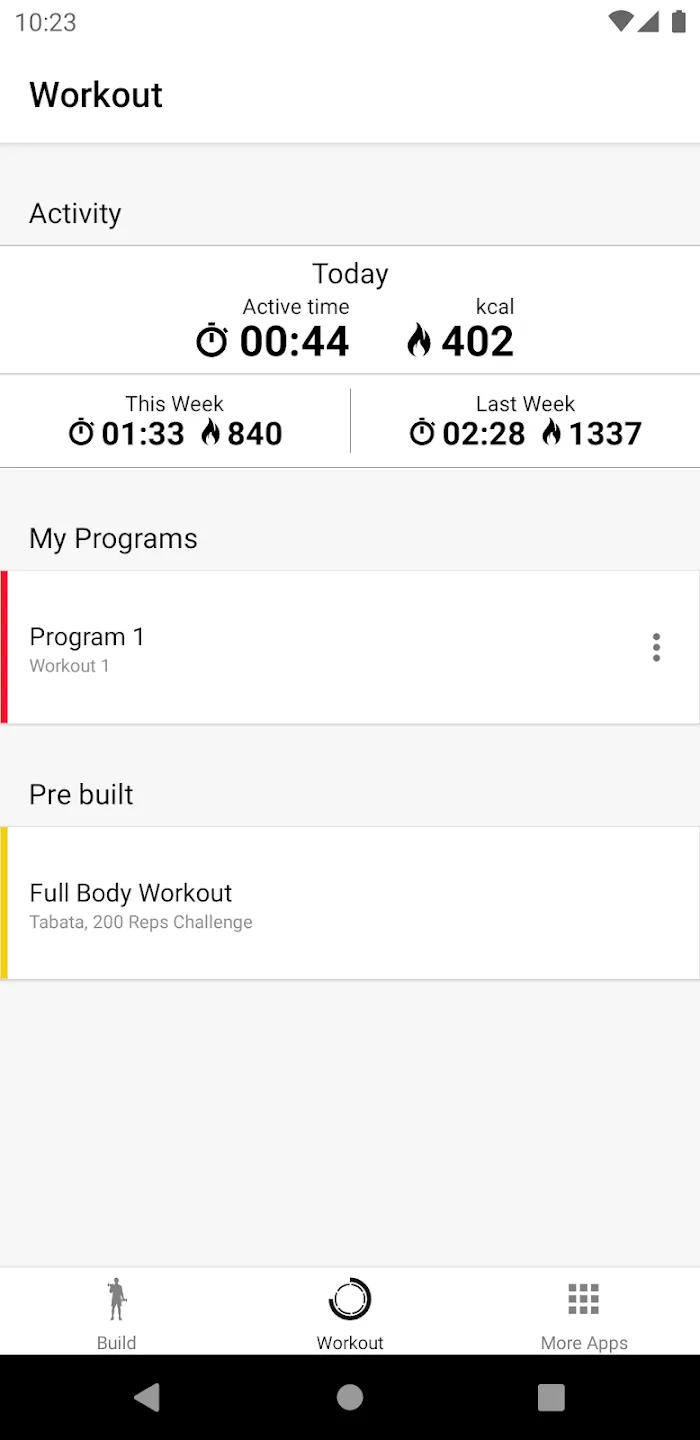
Task: Open the Program 1 card
Action: click(x=350, y=647)
